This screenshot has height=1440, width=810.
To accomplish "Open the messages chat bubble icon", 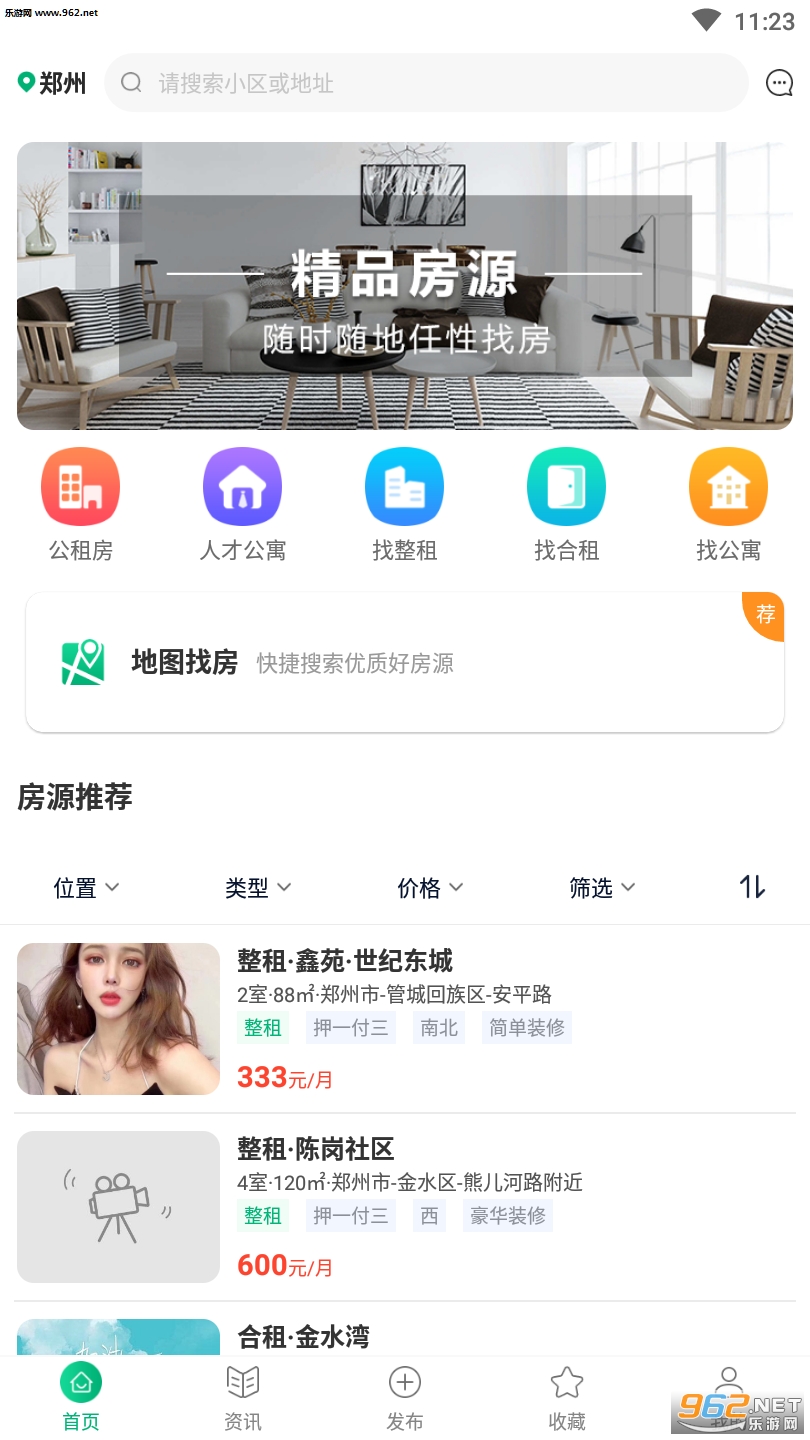I will pos(779,83).
